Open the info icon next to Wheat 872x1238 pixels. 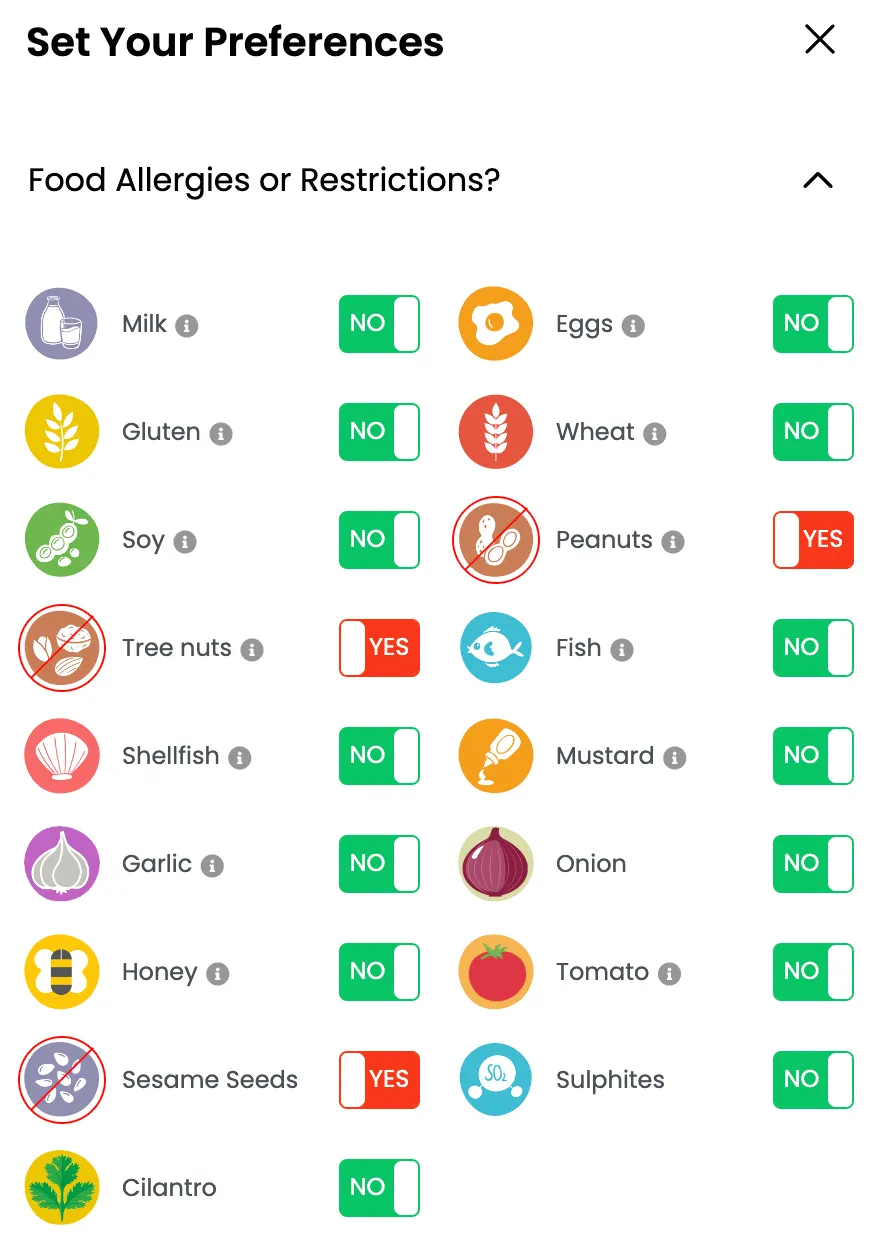click(x=655, y=434)
